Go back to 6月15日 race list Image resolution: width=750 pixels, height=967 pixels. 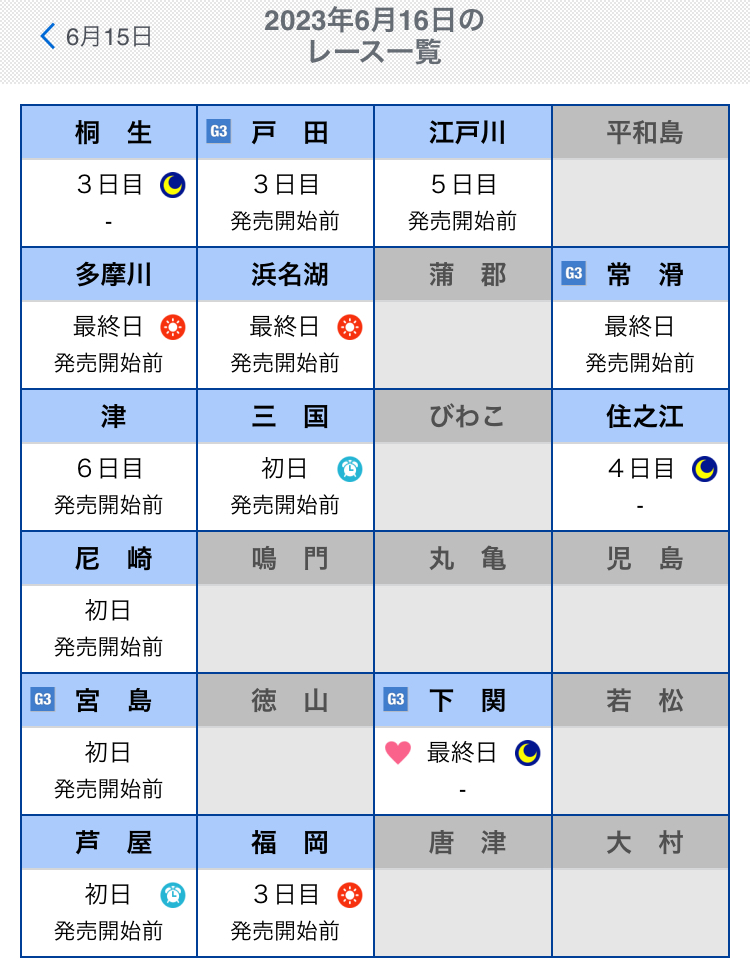(x=95, y=37)
